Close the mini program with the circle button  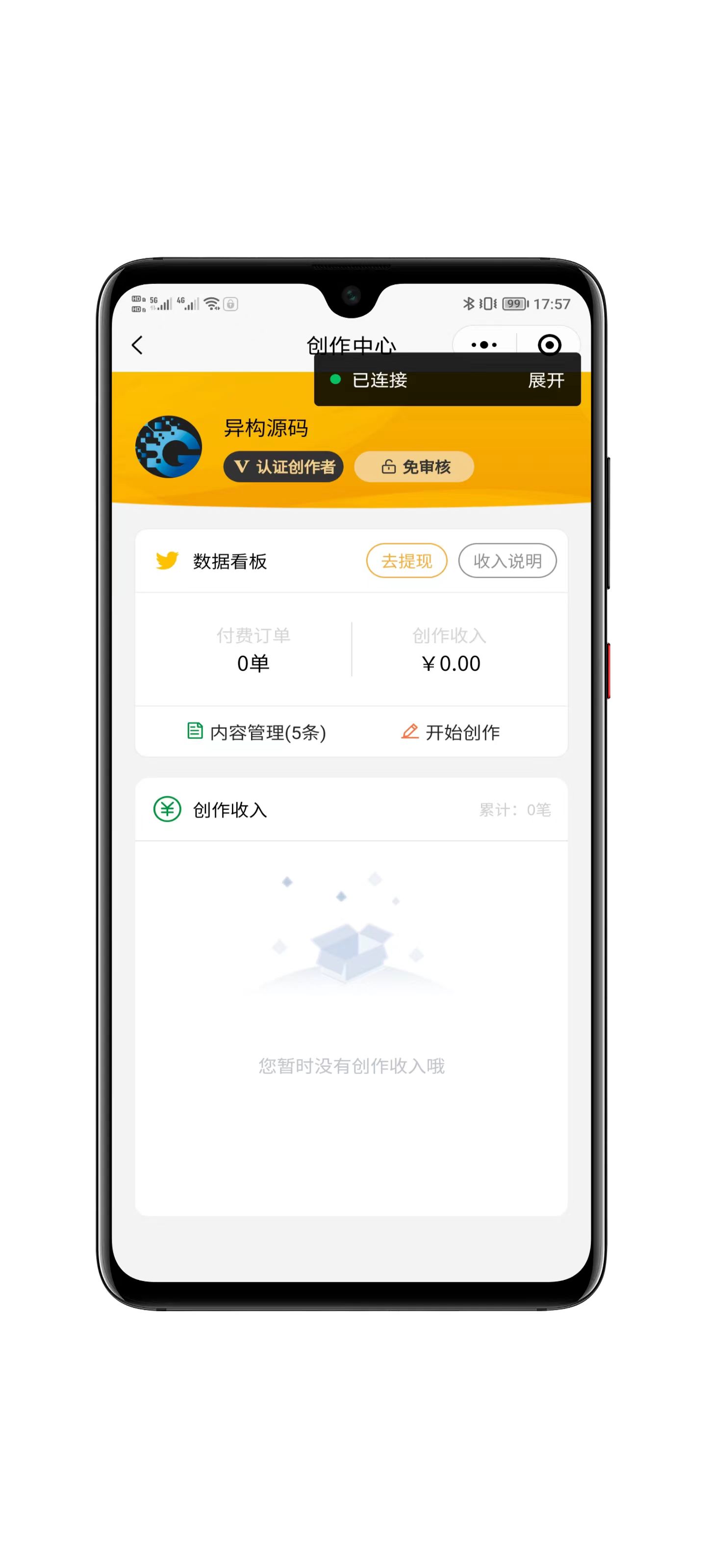[x=549, y=344]
